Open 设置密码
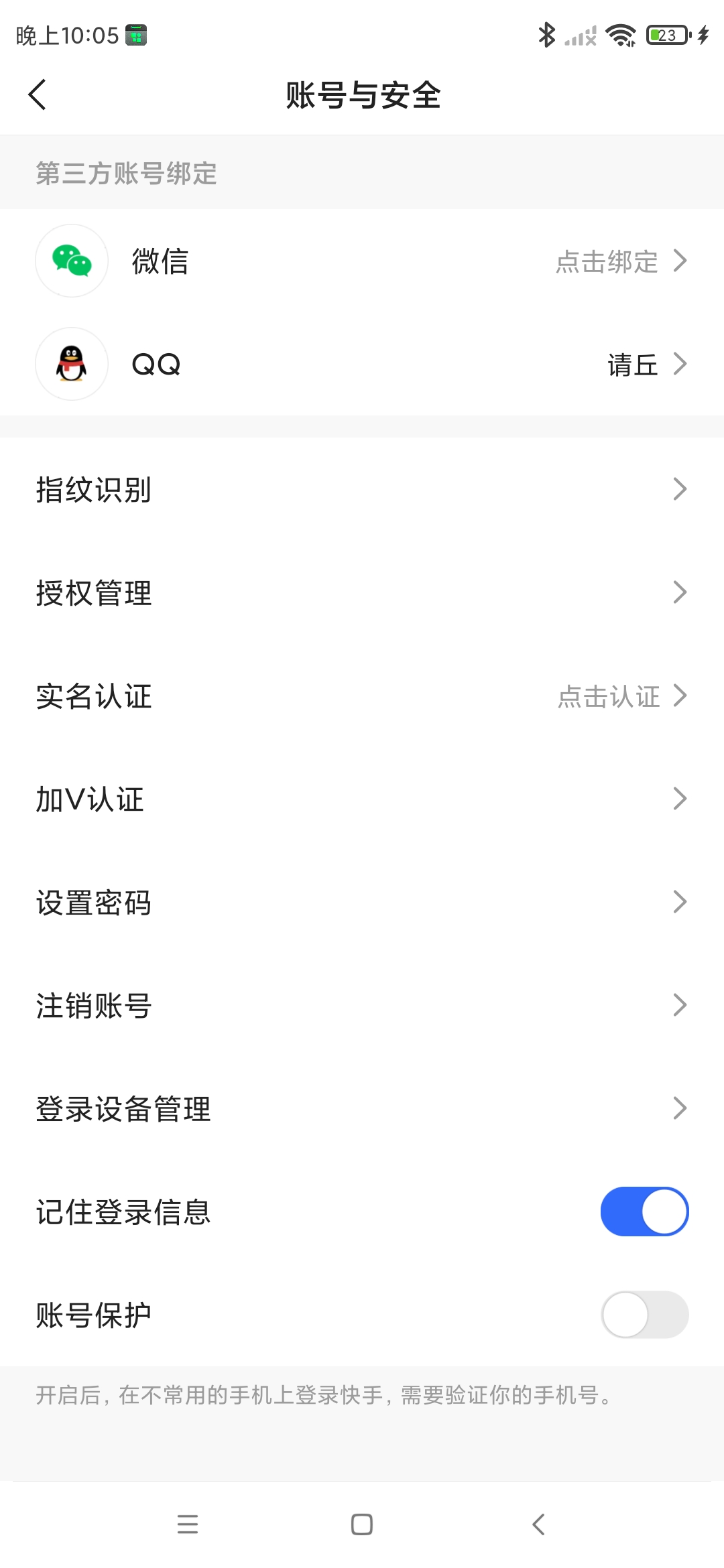724x1568 pixels. pyautogui.click(x=362, y=902)
